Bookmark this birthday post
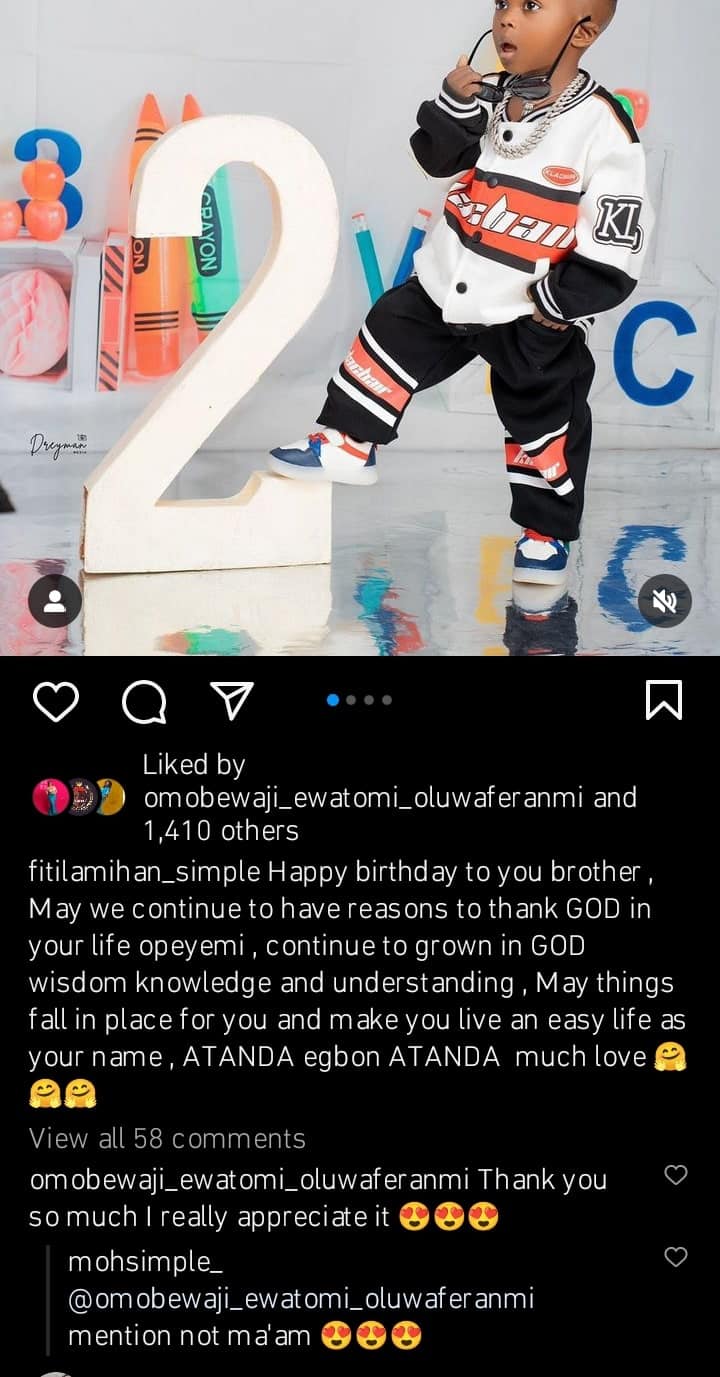Screen dimensions: 720x1377 coord(664,700)
